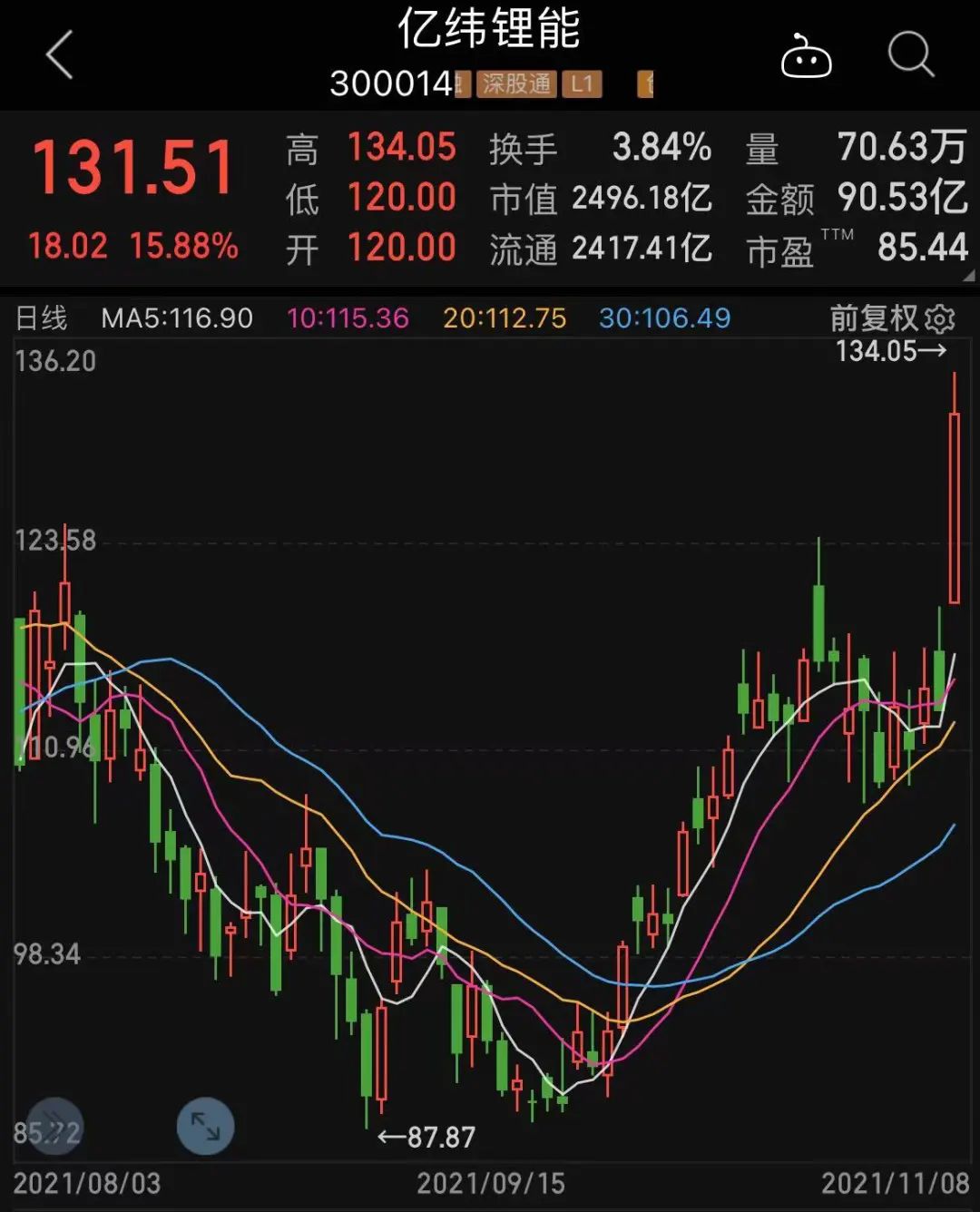Tap the double-arrow button on chart
The width and height of the screenshot is (980, 1212).
54,1126
